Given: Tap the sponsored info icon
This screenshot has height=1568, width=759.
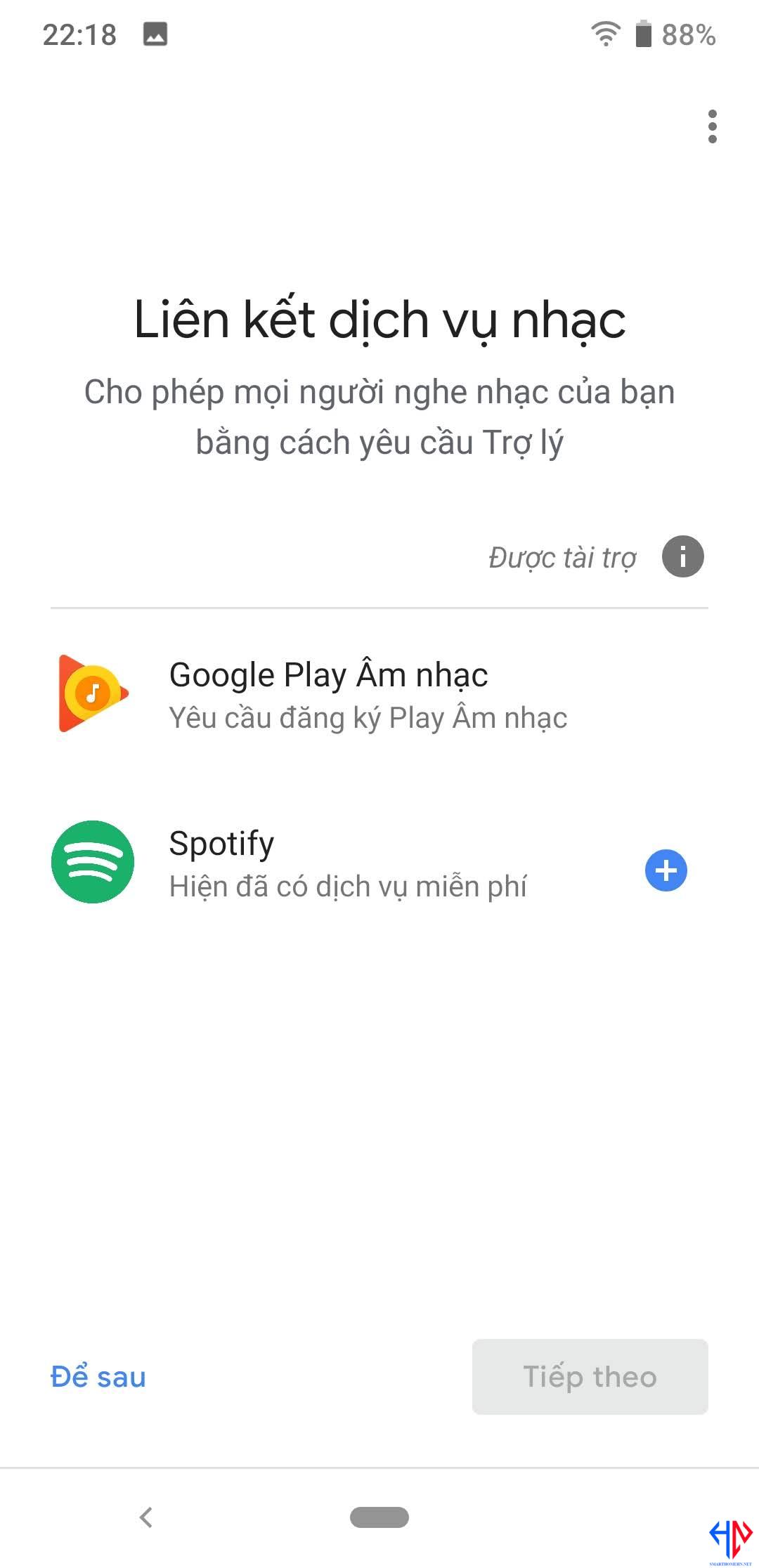Looking at the screenshot, I should coord(682,556).
